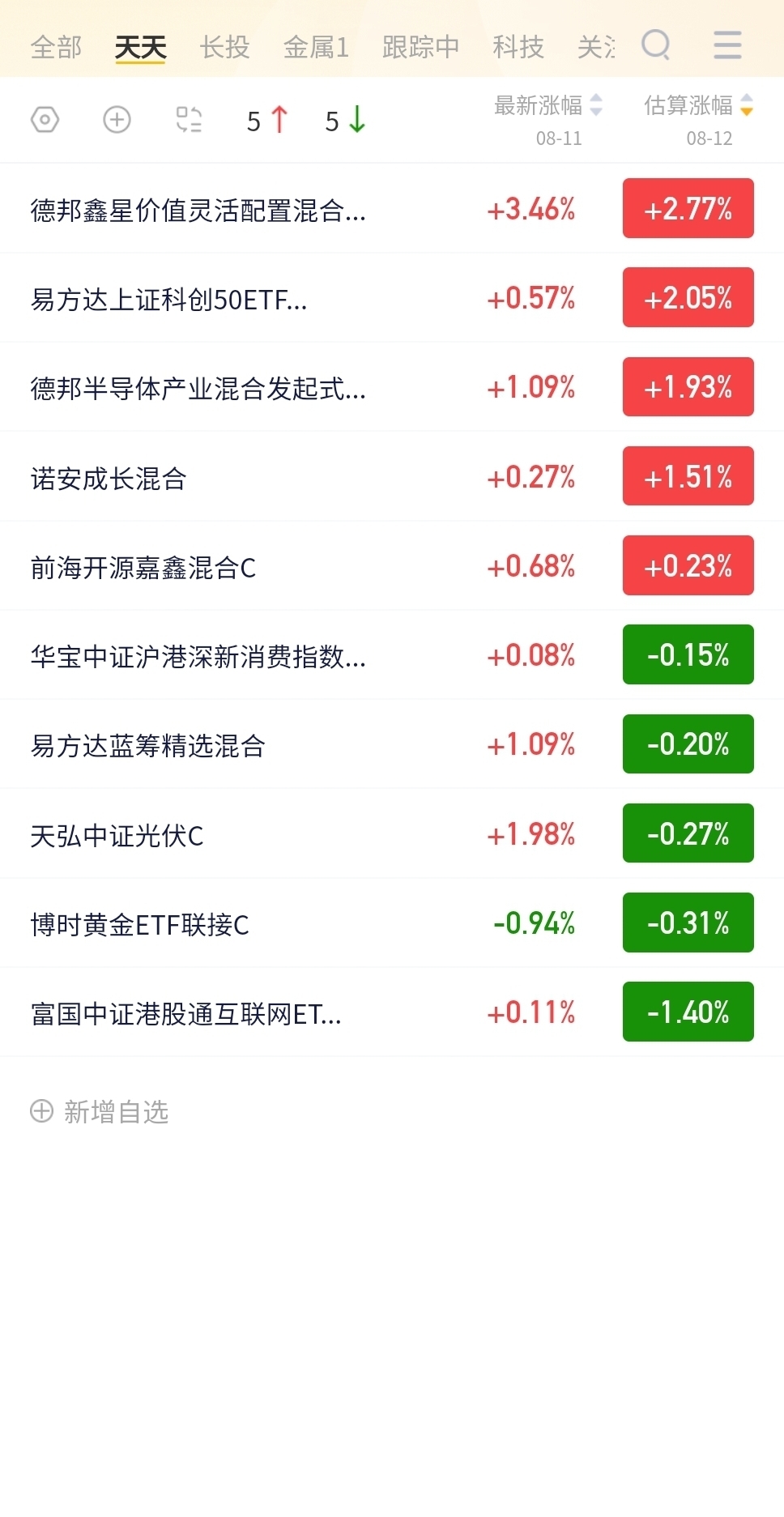Open the hamburger menu
The height and width of the screenshot is (1517, 784).
(727, 45)
